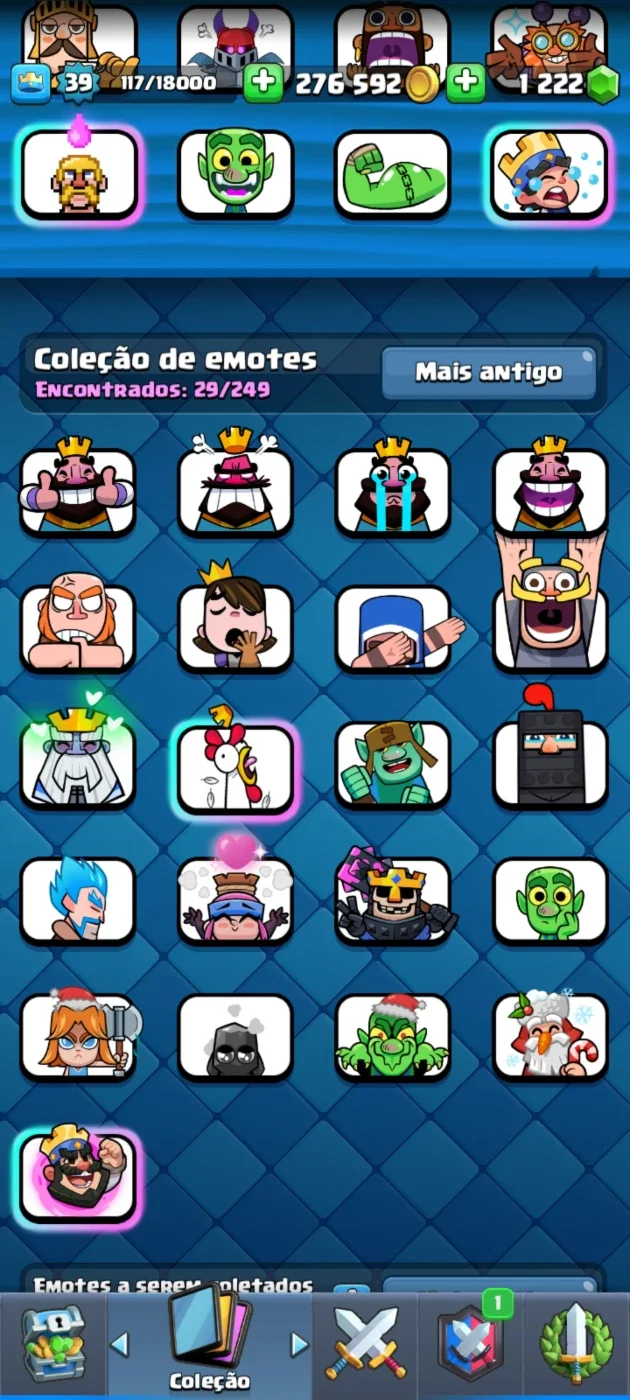Open the clan shield tab
Viewport: 630px width, 1400px height.
[x=470, y=1344]
